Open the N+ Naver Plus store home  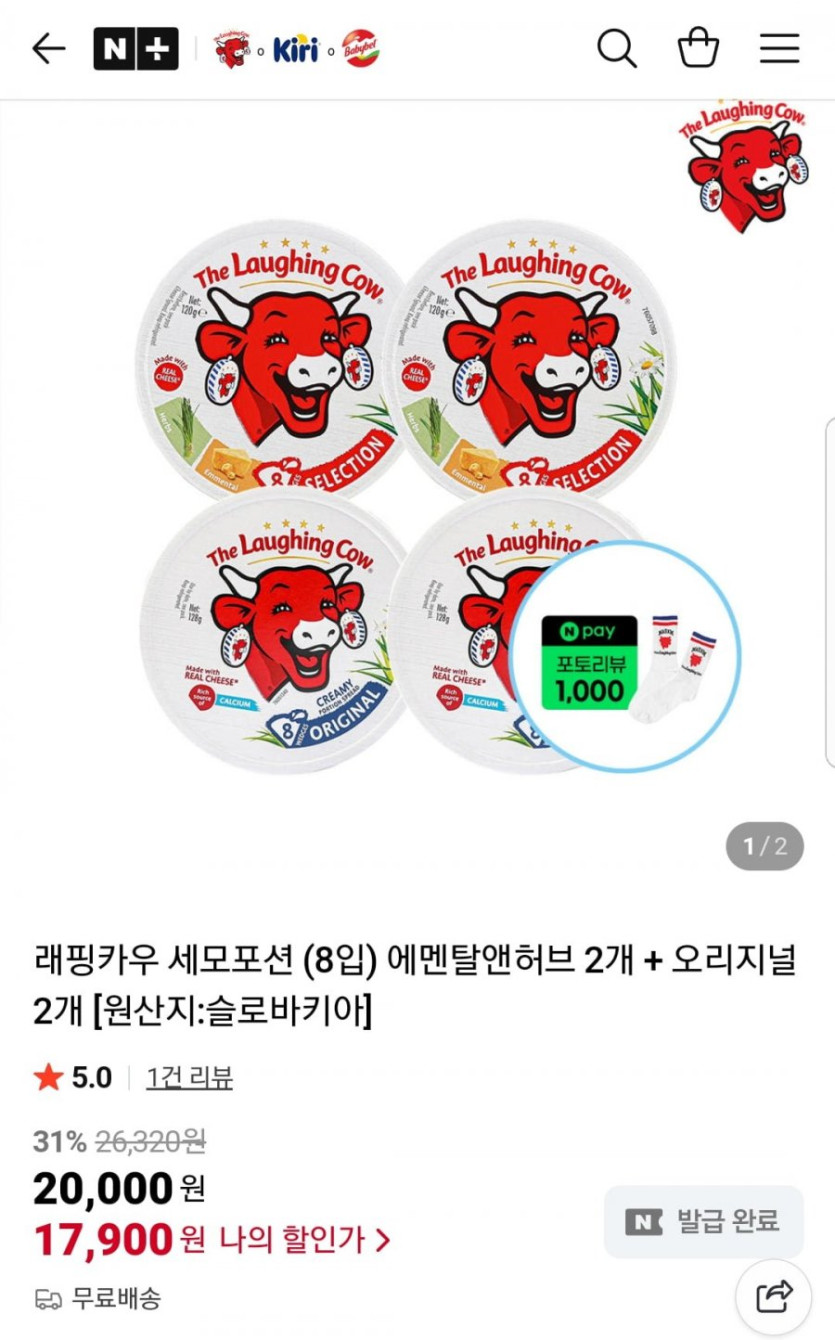tap(136, 48)
